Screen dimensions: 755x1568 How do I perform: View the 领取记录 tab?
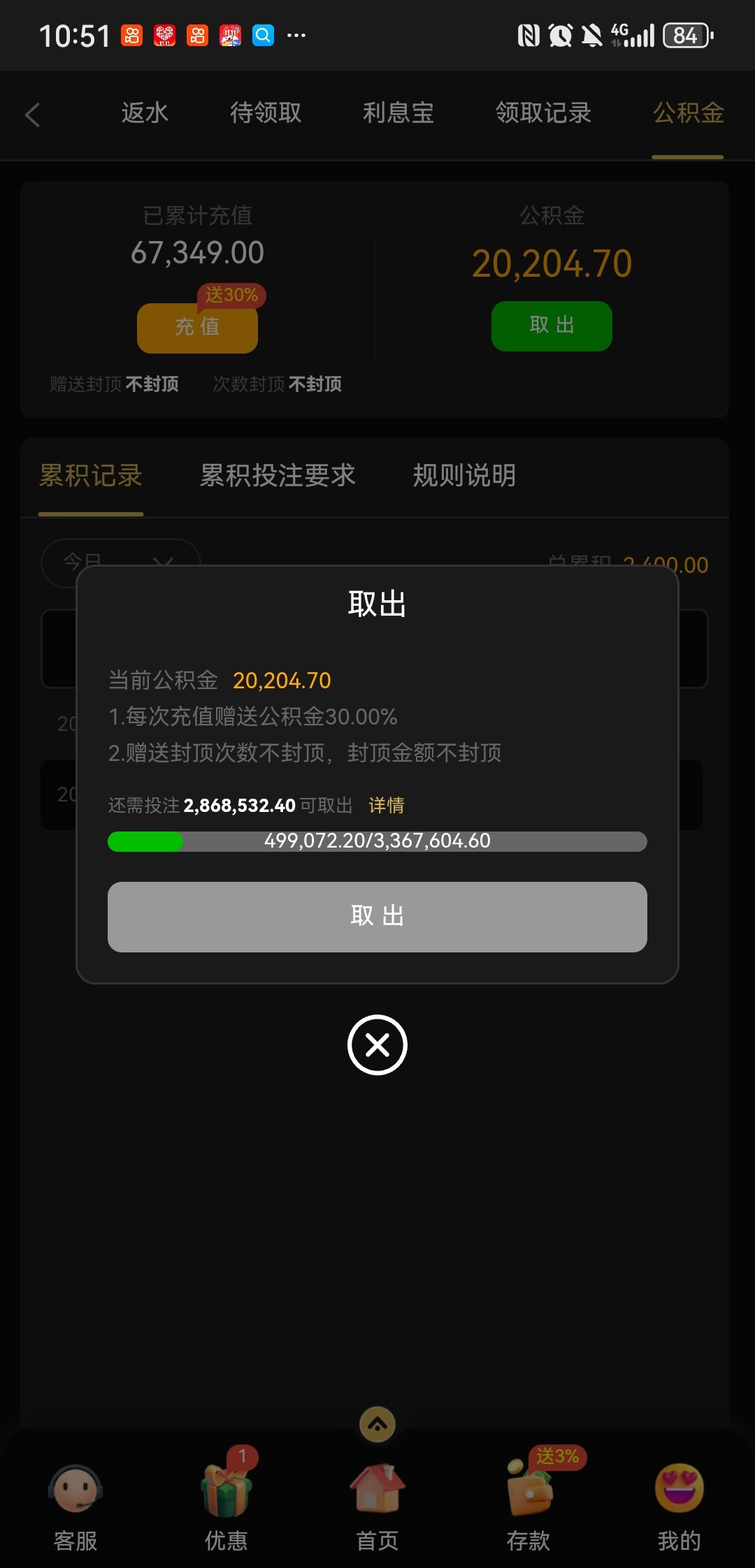543,113
